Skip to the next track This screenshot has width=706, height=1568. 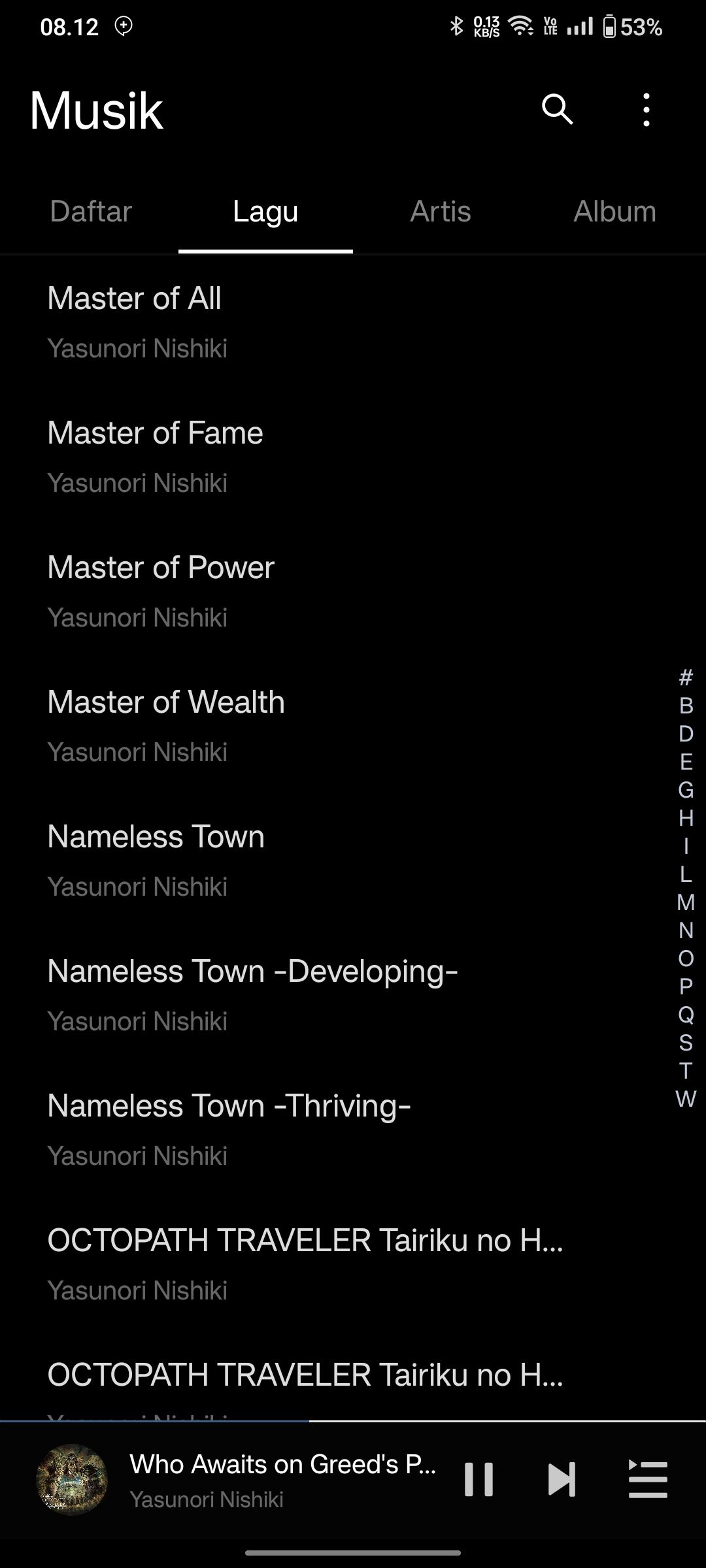click(562, 1479)
